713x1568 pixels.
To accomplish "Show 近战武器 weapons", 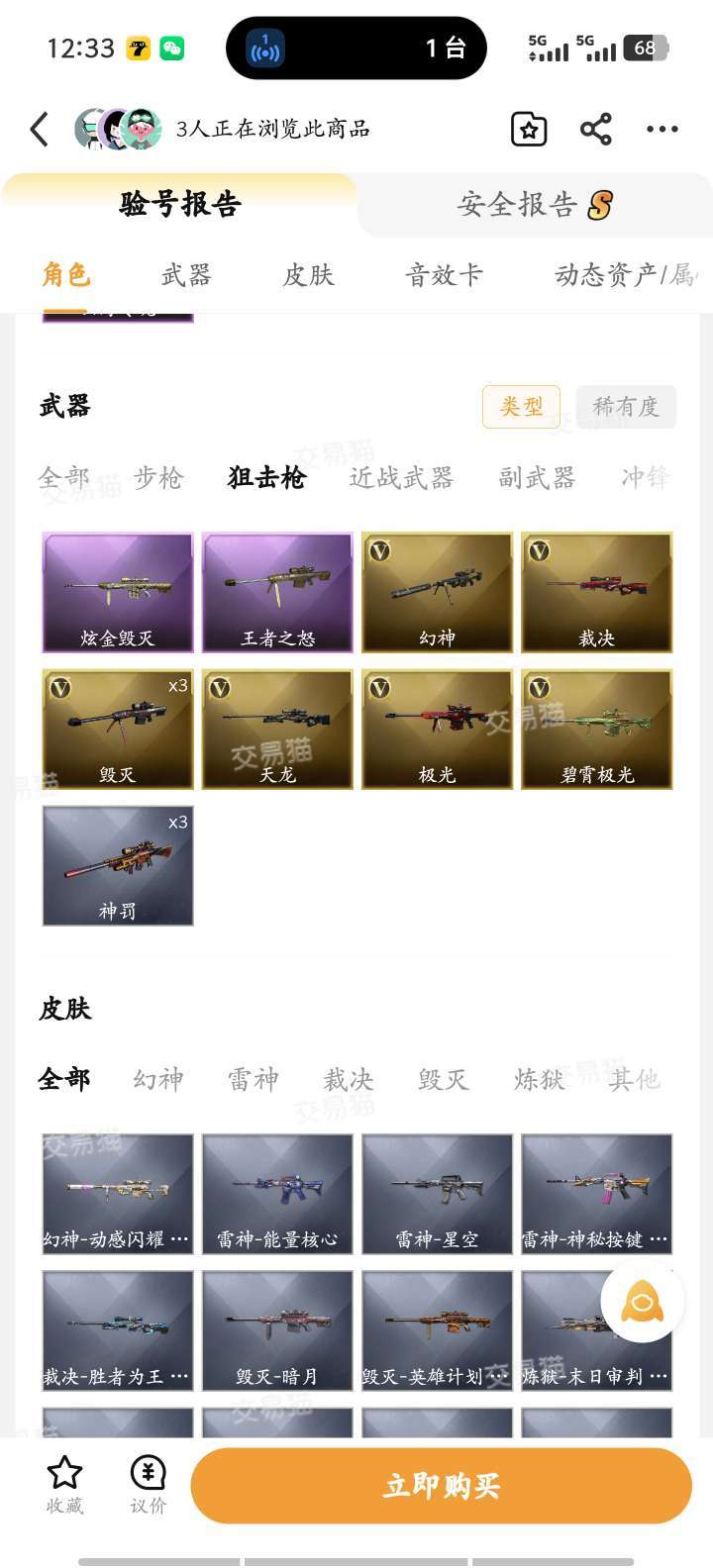I will click(x=401, y=478).
